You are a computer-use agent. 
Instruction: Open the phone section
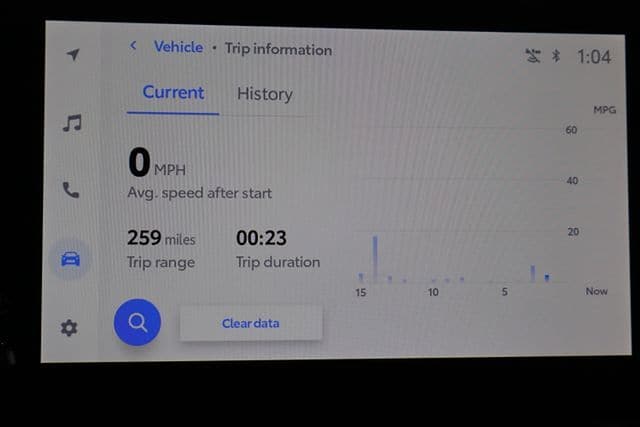[71, 190]
